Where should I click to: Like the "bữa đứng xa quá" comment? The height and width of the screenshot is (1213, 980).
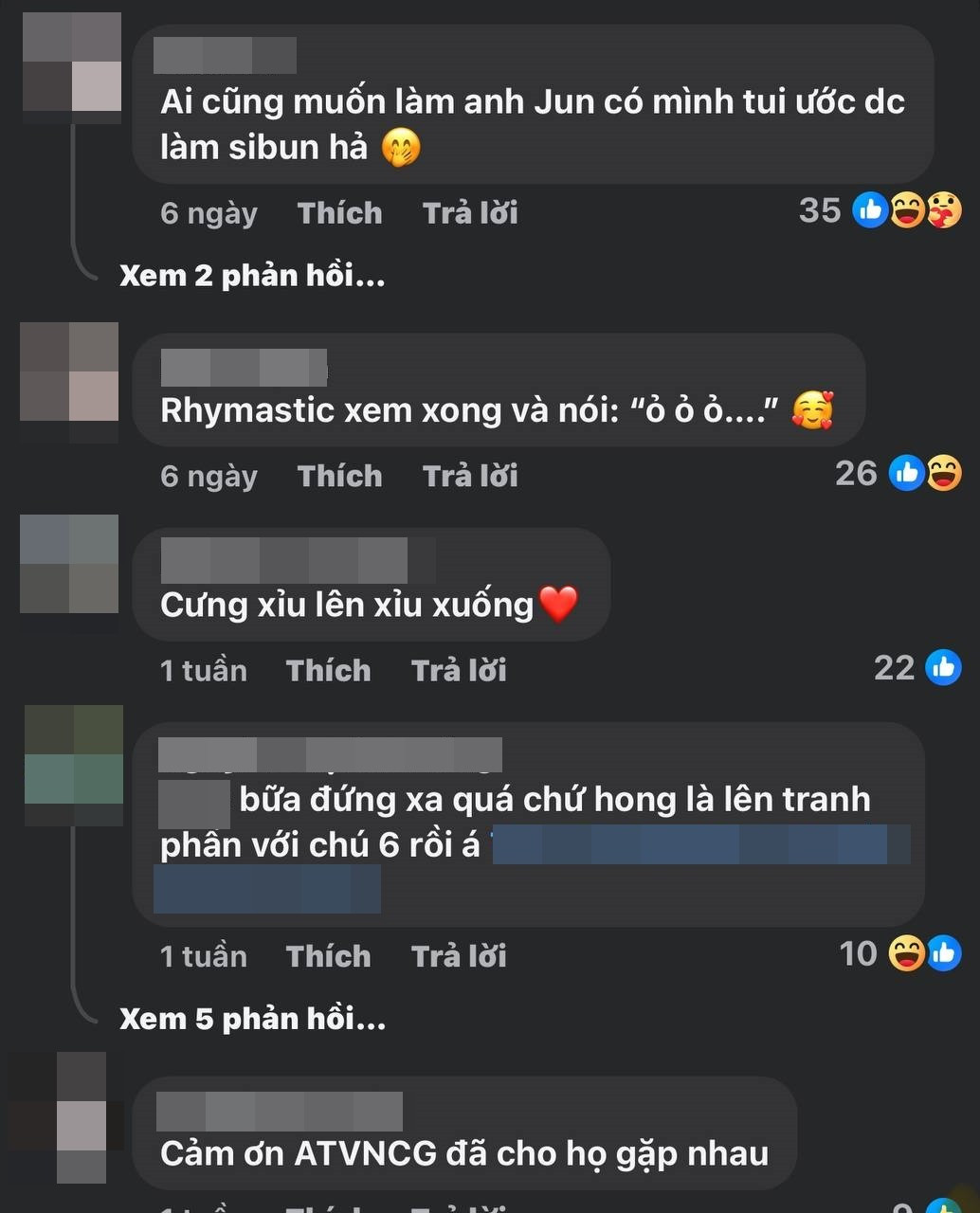pos(328,956)
